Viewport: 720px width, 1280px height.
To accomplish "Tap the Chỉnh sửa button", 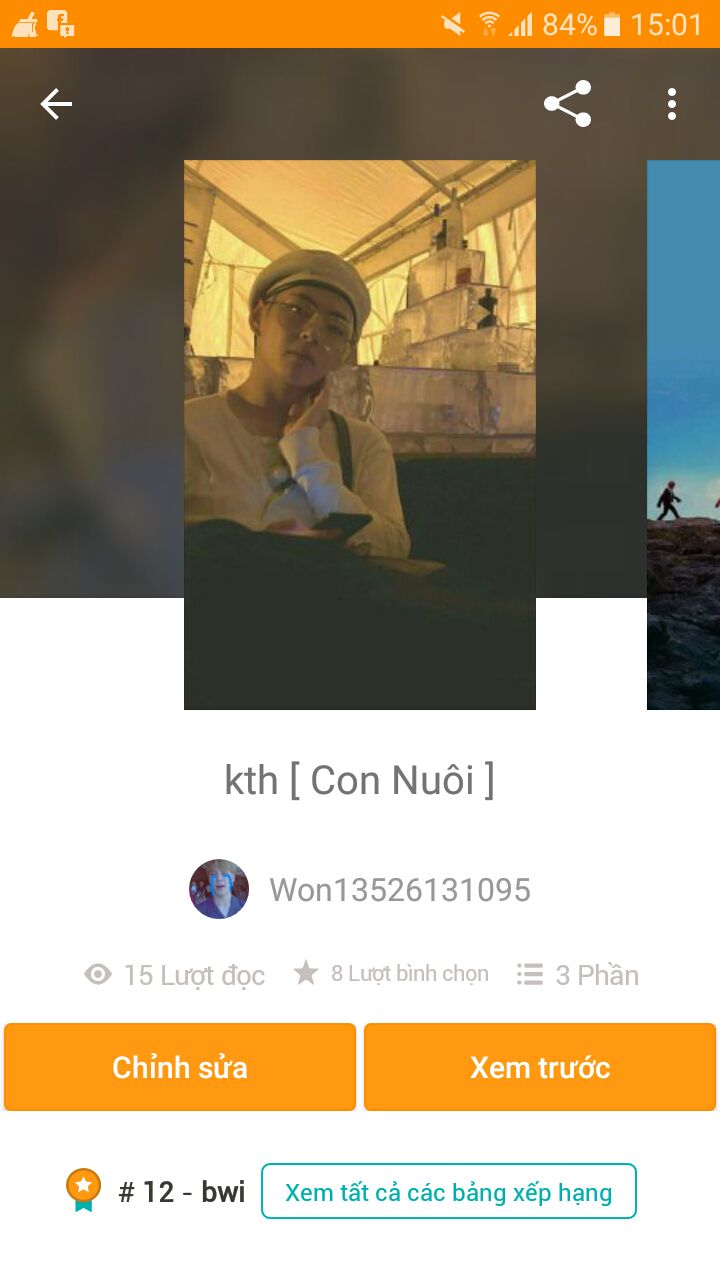I will pos(180,1067).
